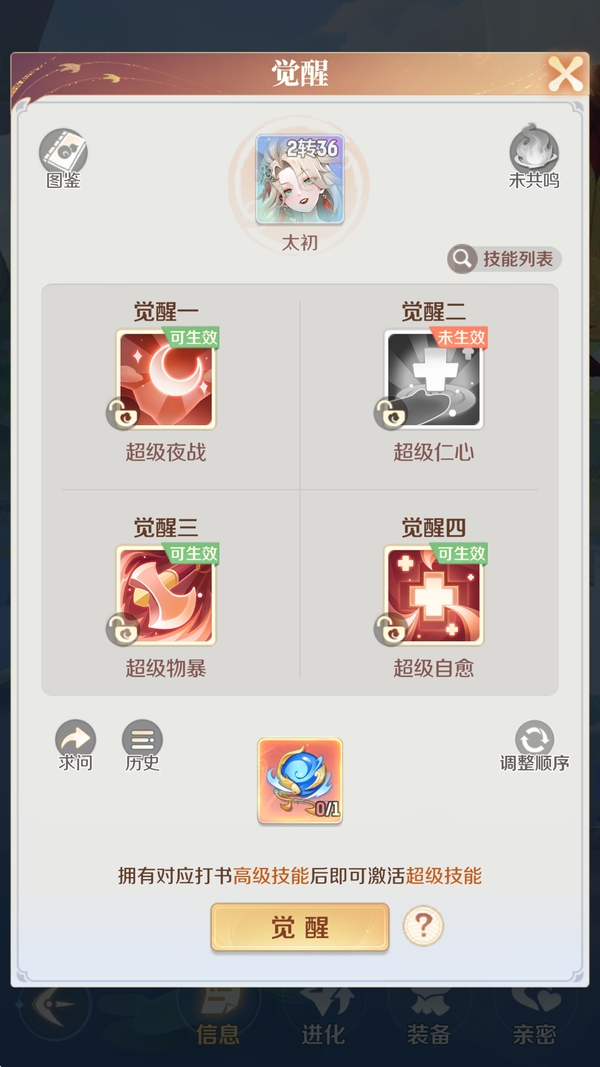
Task: Tap the 求问 share icon
Action: 76,741
